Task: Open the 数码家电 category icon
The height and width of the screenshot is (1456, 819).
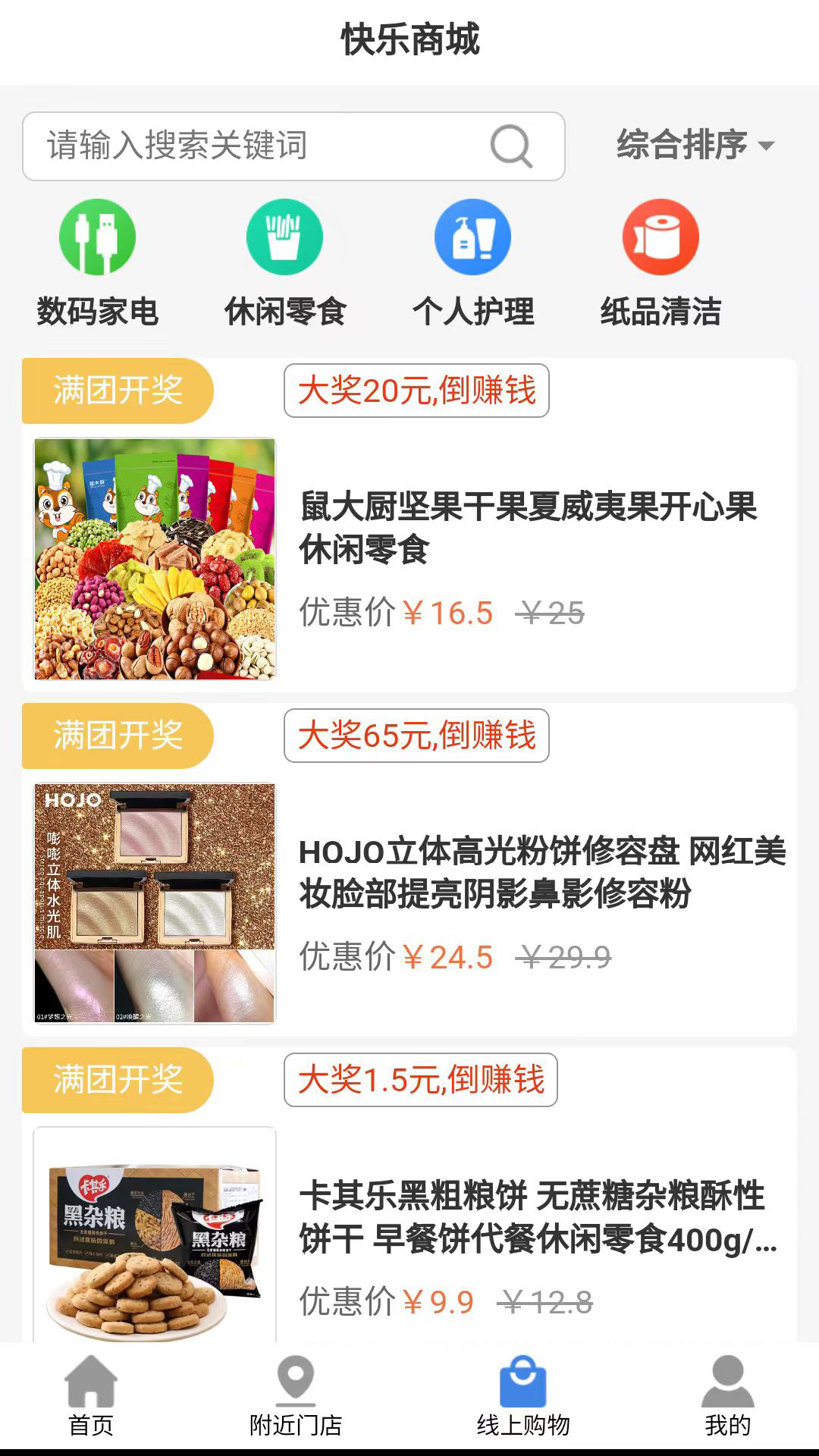Action: pyautogui.click(x=96, y=236)
